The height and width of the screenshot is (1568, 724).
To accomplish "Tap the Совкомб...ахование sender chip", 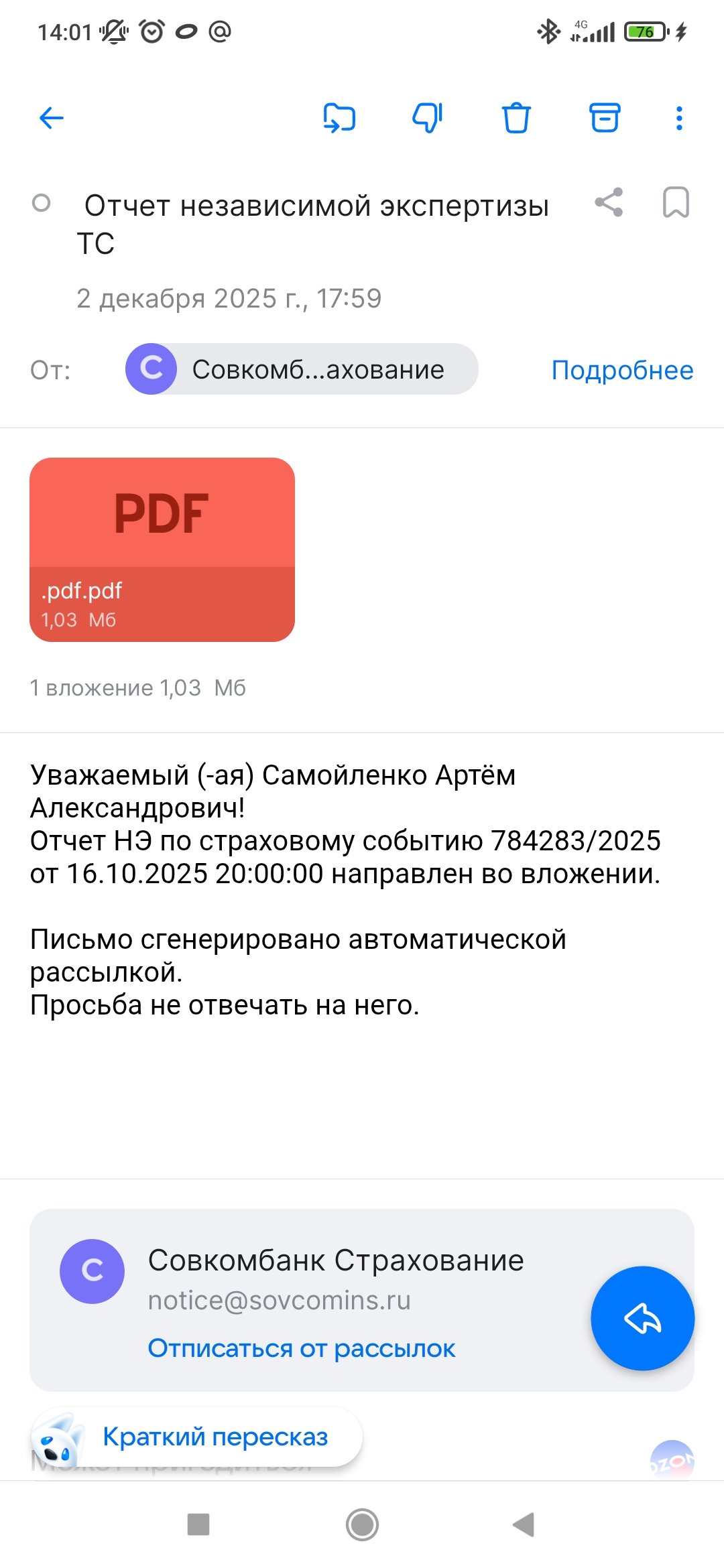I will pyautogui.click(x=302, y=369).
